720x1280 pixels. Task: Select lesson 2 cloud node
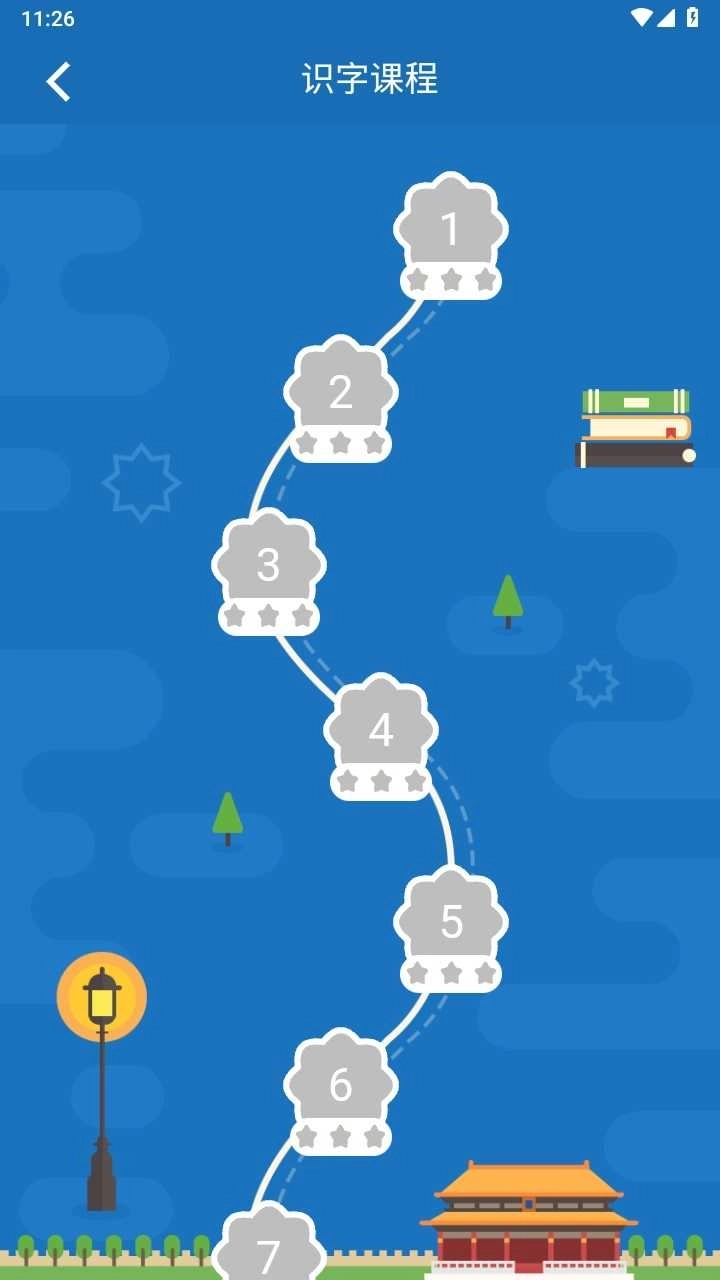click(341, 394)
